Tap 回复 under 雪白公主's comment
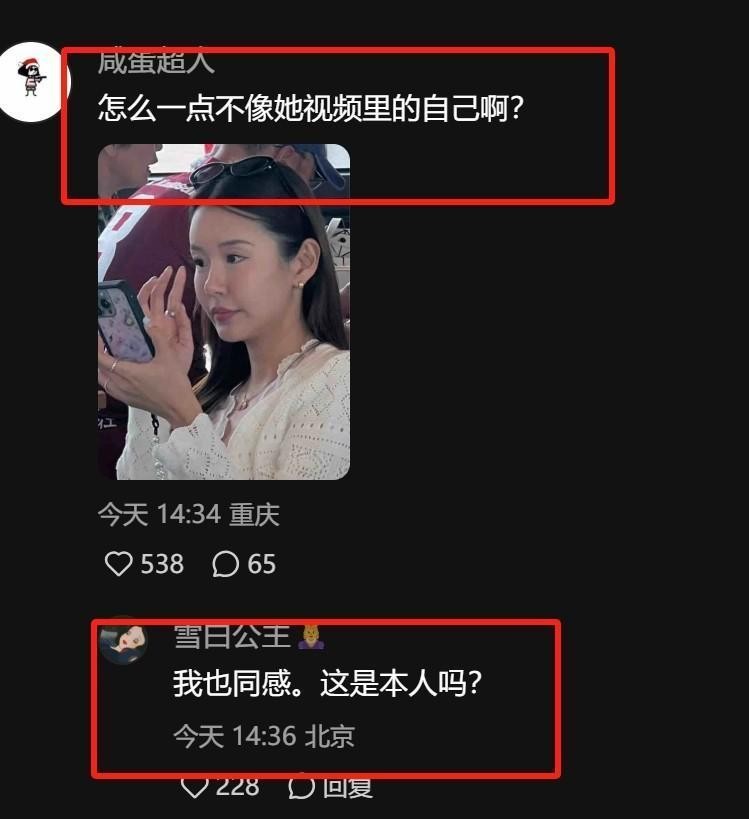Viewport: 749px width, 819px height. tap(331, 786)
